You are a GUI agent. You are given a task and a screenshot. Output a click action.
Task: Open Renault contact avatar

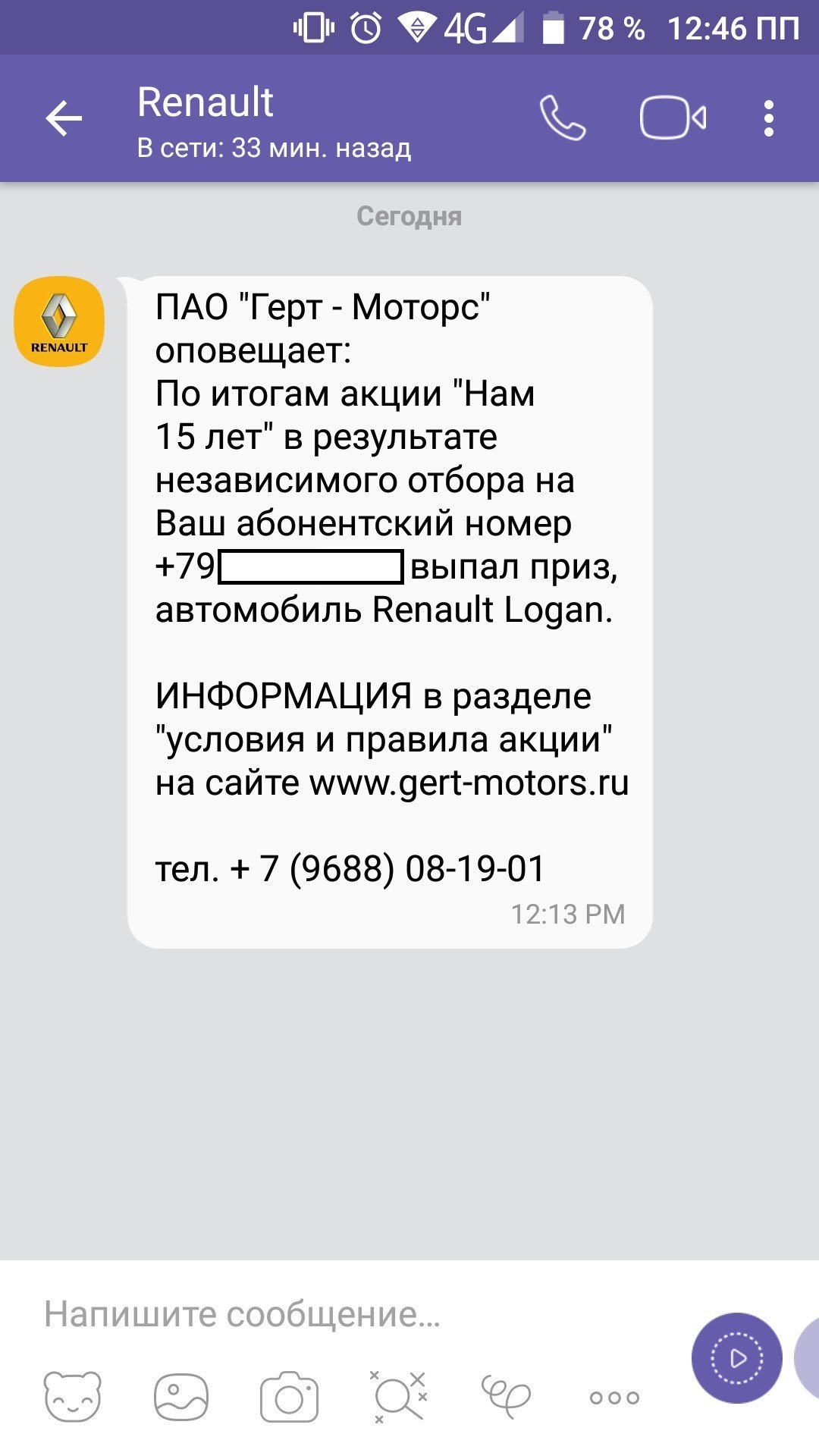click(59, 322)
